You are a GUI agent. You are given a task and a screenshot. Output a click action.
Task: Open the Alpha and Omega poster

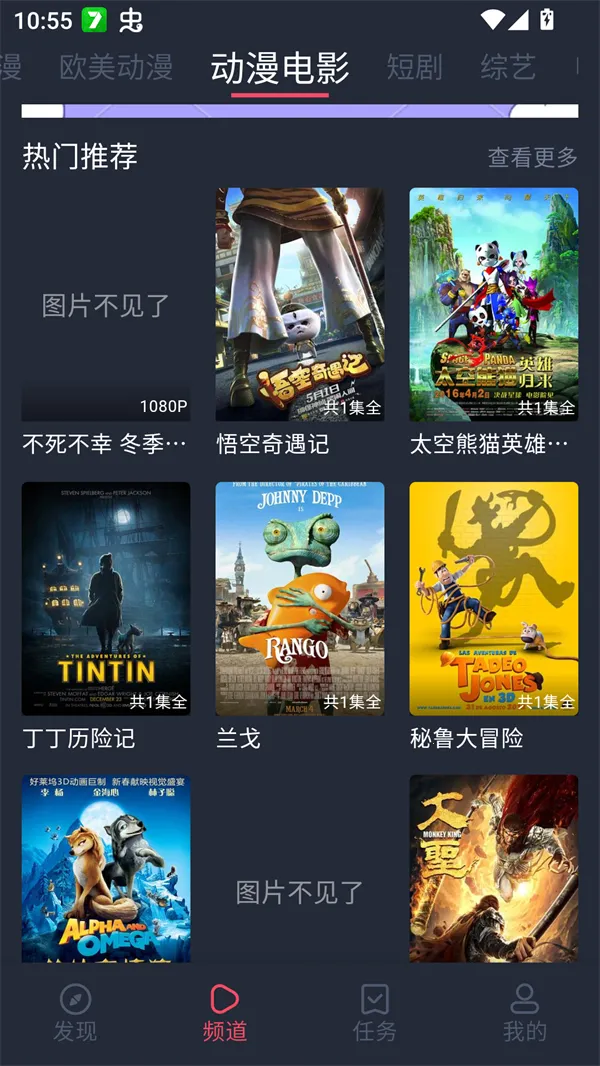pos(106,868)
